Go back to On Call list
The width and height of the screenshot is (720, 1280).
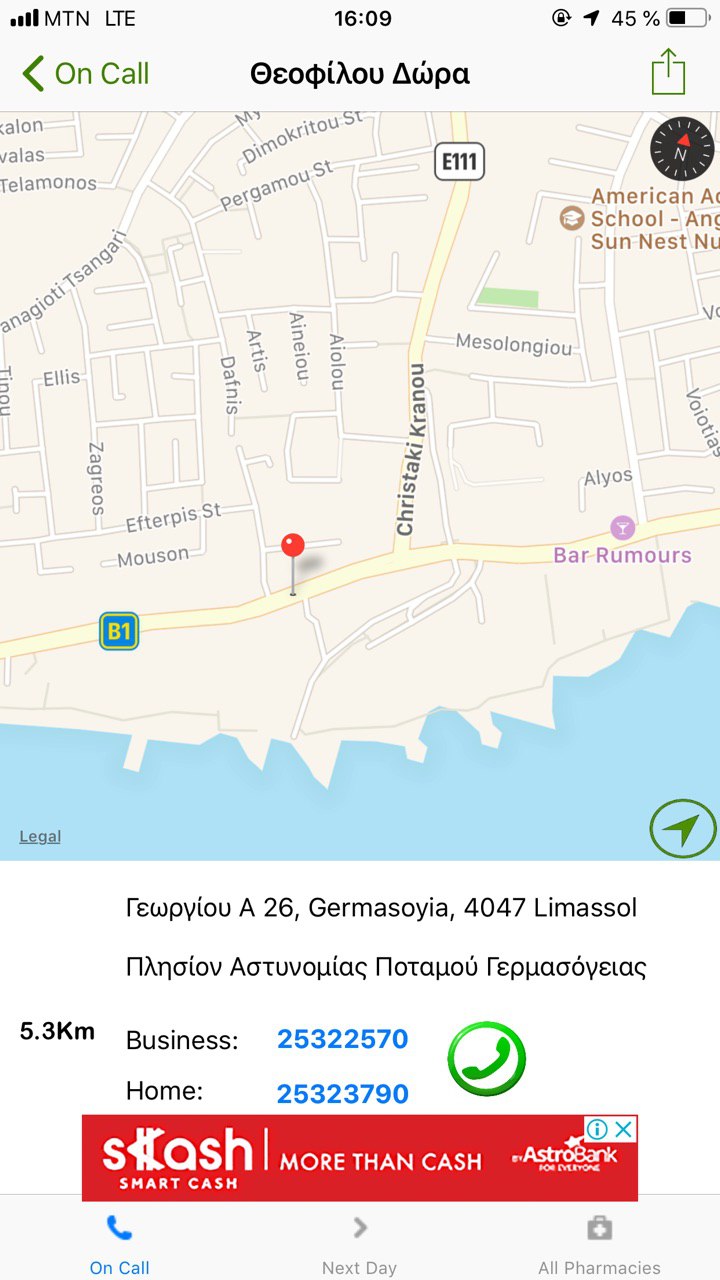click(86, 74)
